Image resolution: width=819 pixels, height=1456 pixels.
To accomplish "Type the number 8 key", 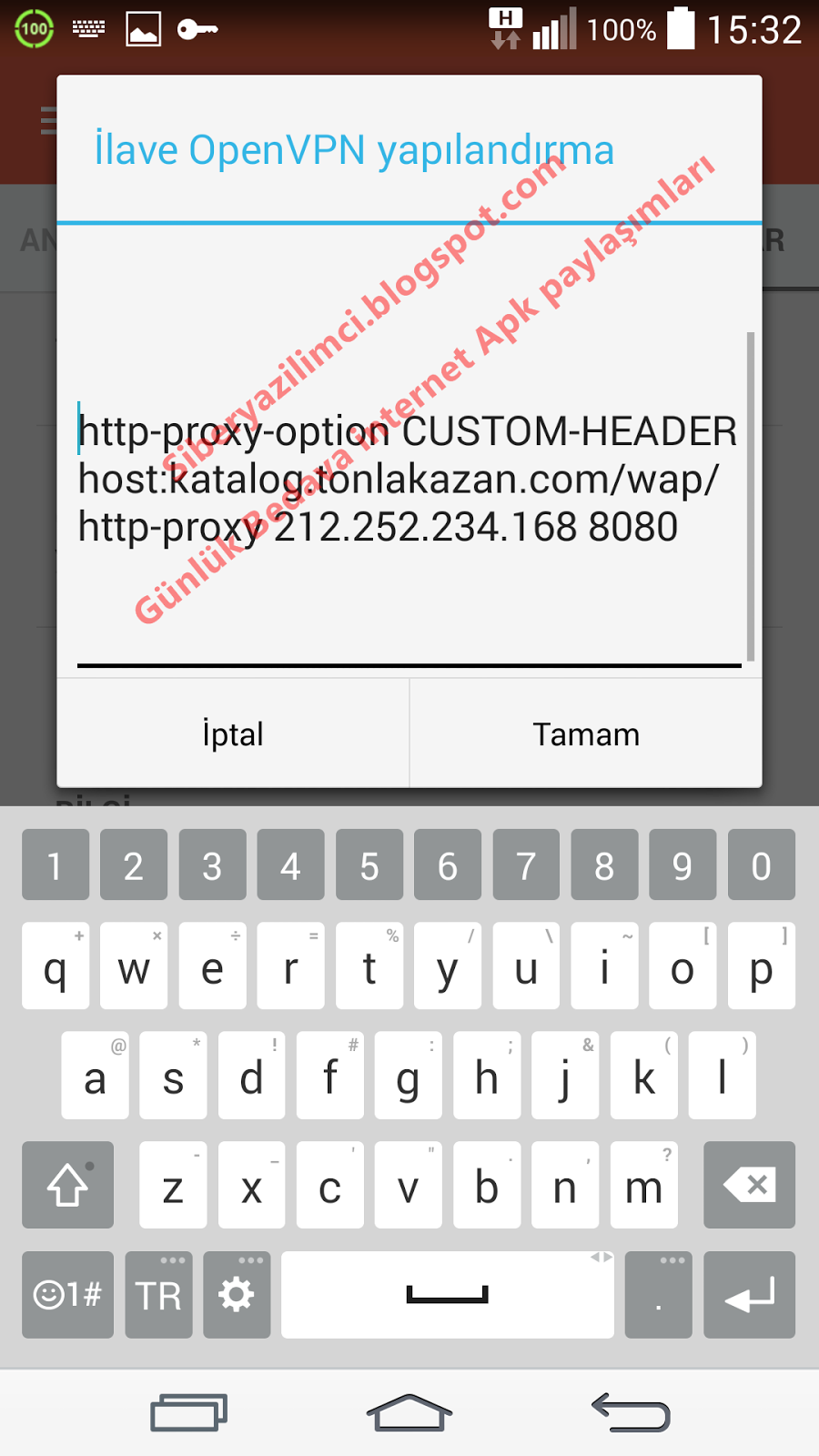I will [x=604, y=864].
